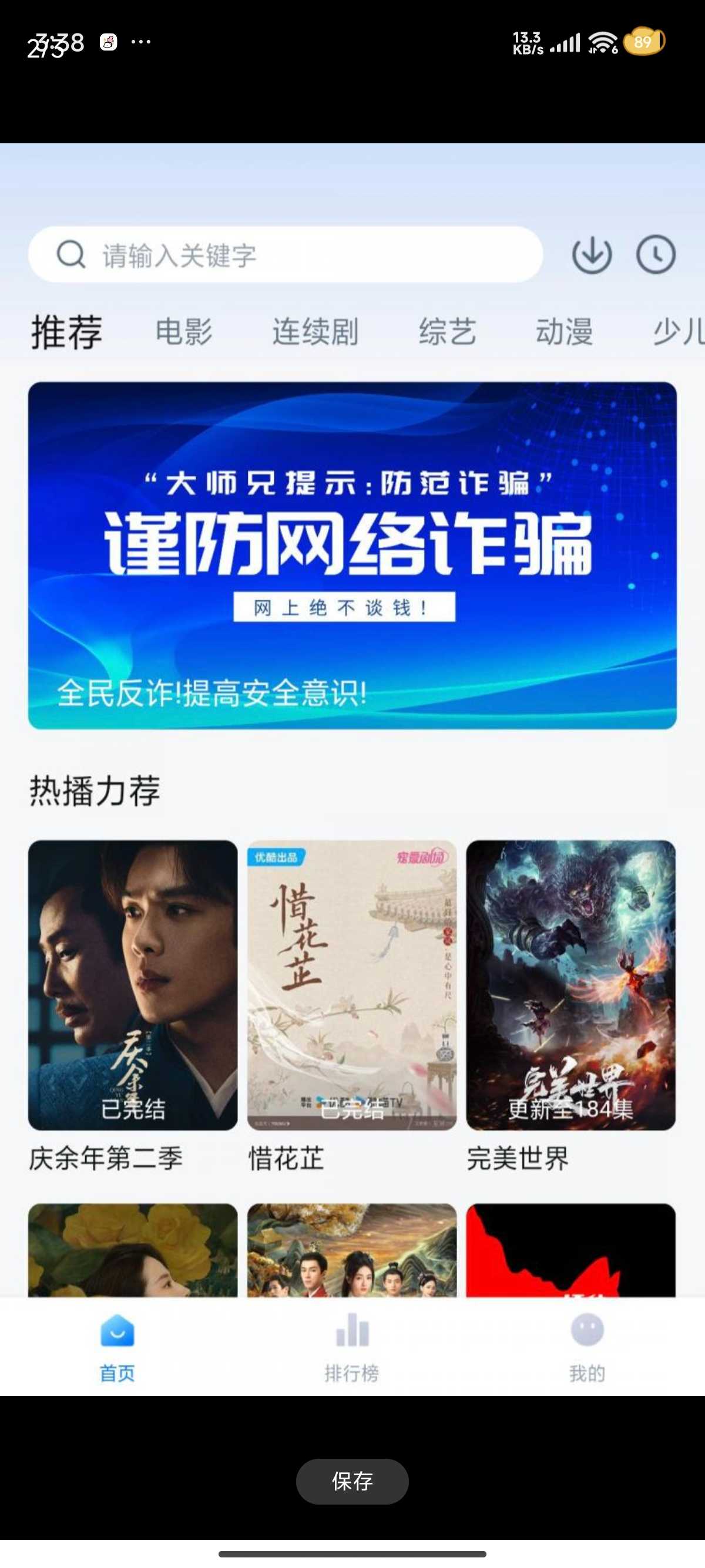Go to the 动漫 tab

[x=564, y=332]
